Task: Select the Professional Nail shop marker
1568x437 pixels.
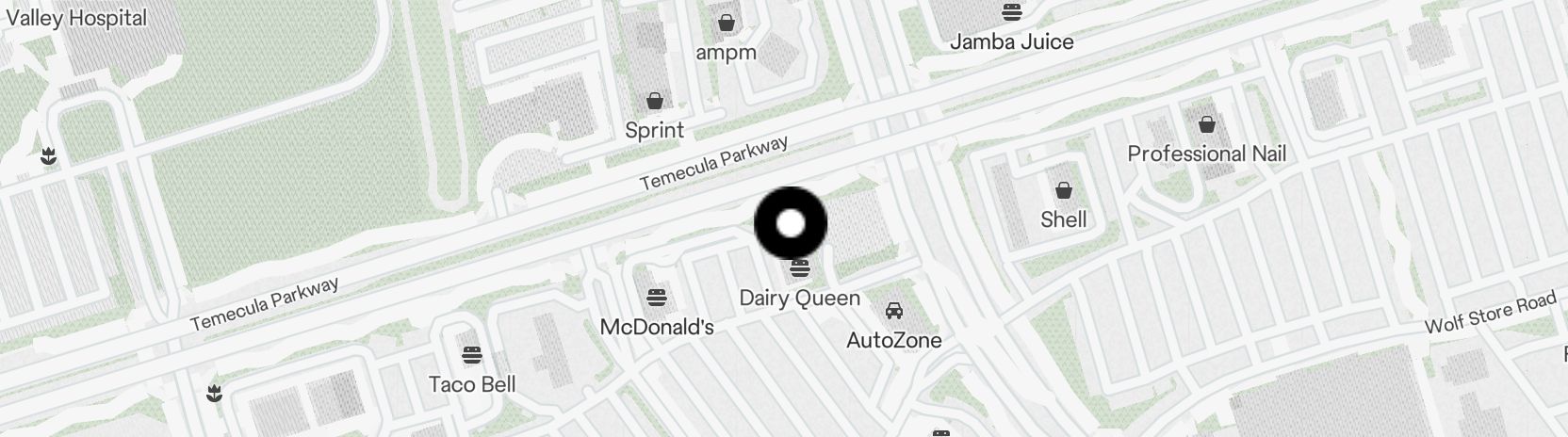Action: pos(1206,124)
